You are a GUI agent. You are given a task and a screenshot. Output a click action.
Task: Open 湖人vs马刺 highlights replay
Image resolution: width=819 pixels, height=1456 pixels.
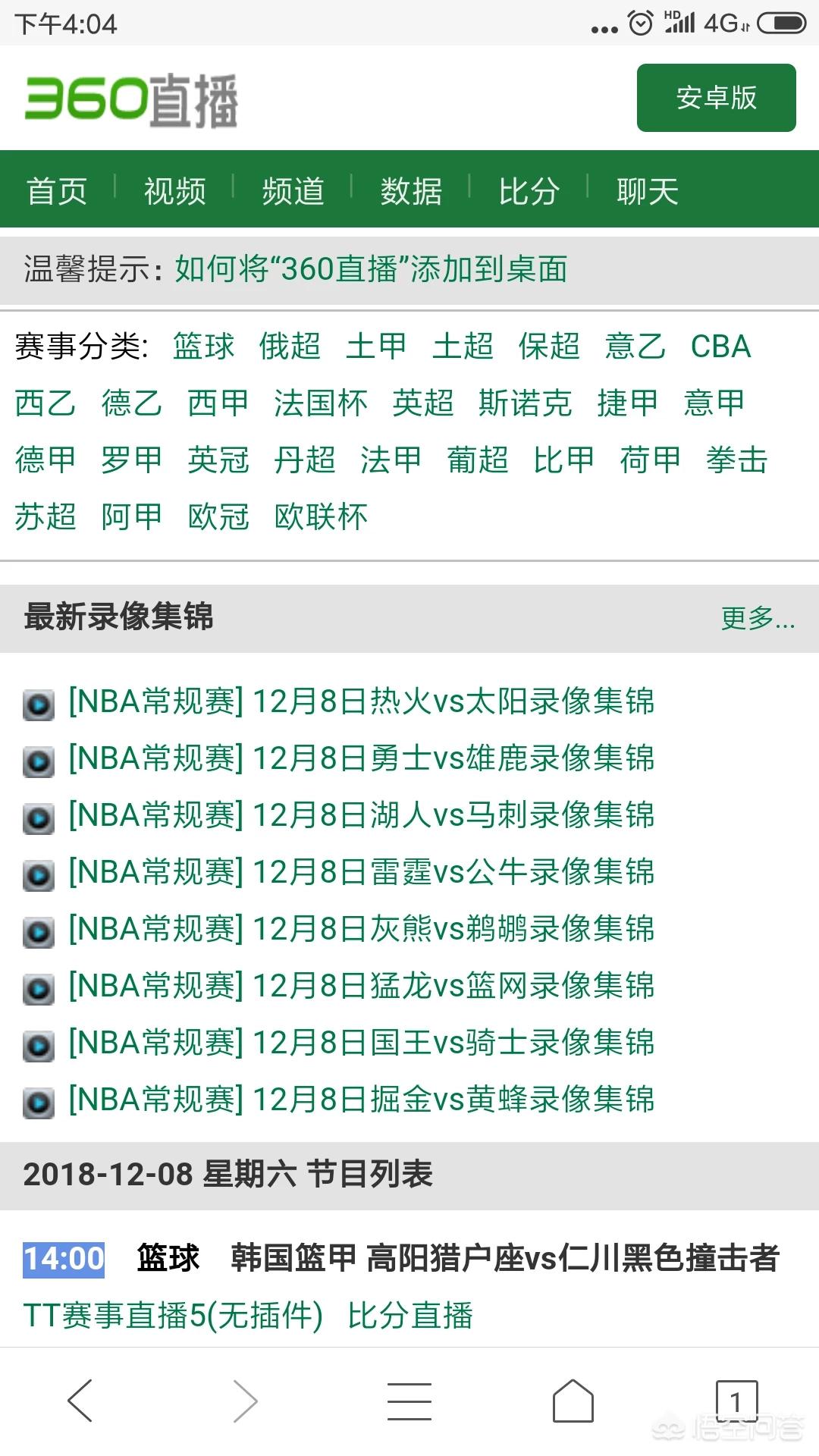point(361,815)
